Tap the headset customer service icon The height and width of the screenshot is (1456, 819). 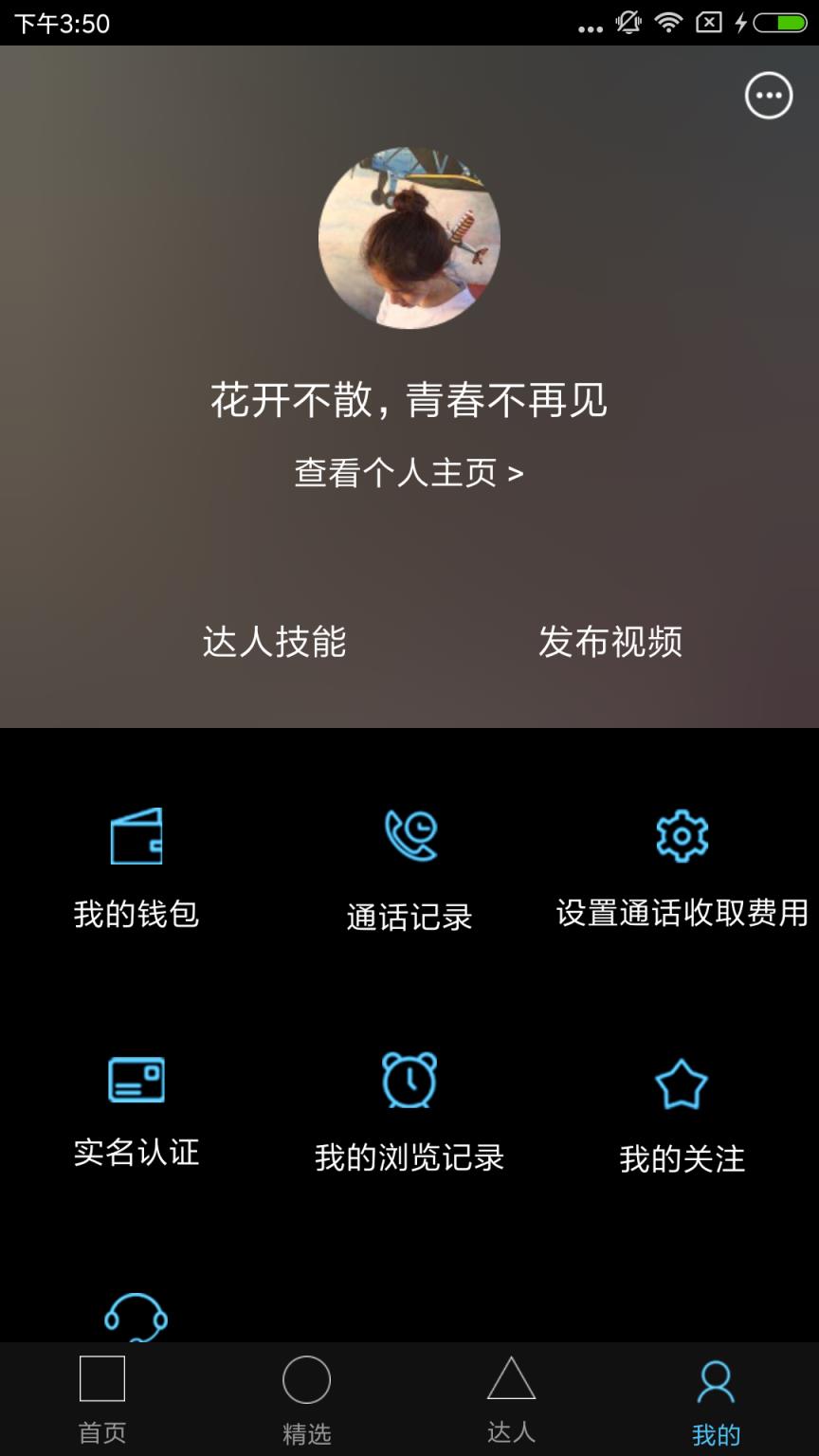pyautogui.click(x=136, y=1318)
